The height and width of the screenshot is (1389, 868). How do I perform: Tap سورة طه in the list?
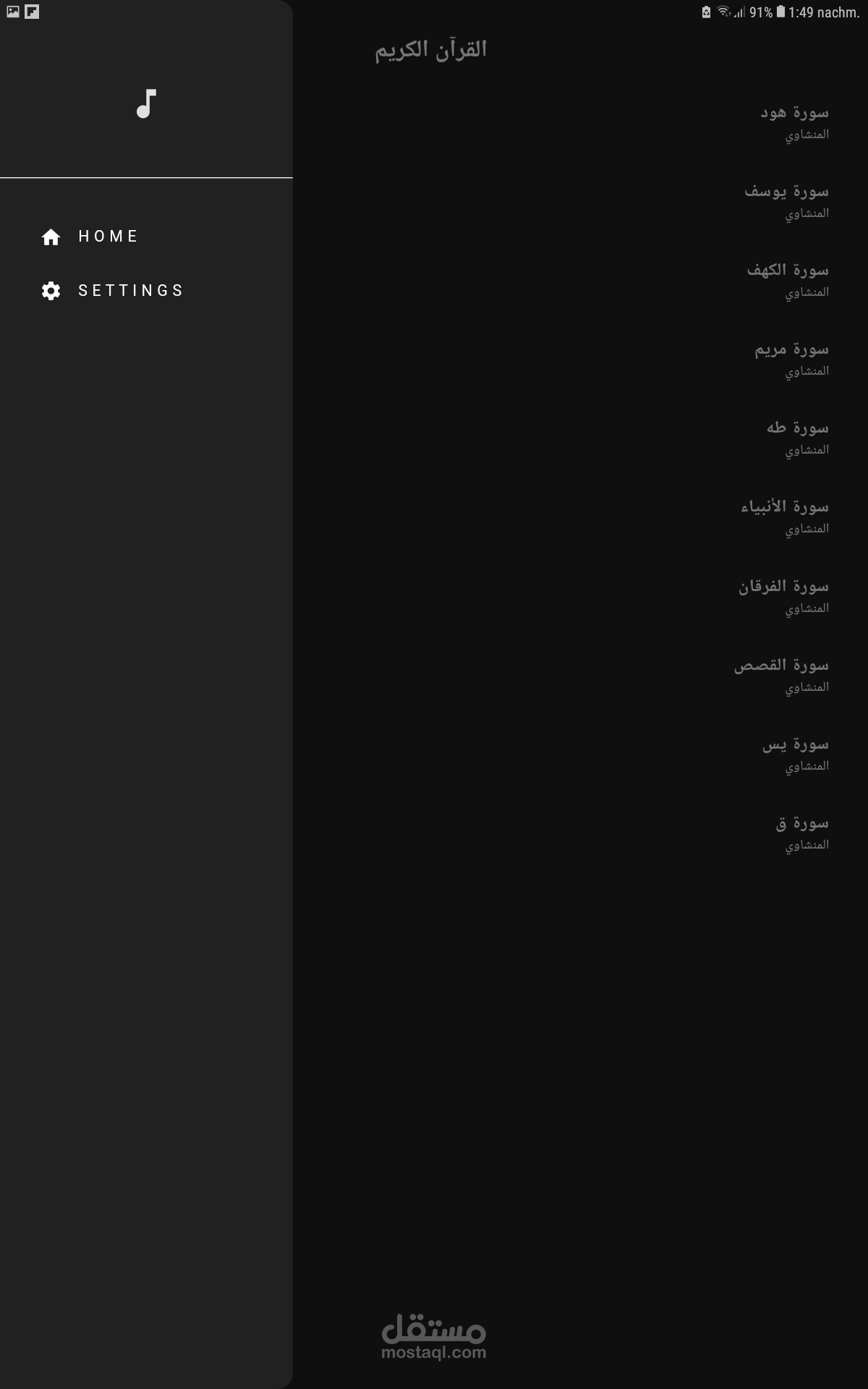click(x=797, y=437)
